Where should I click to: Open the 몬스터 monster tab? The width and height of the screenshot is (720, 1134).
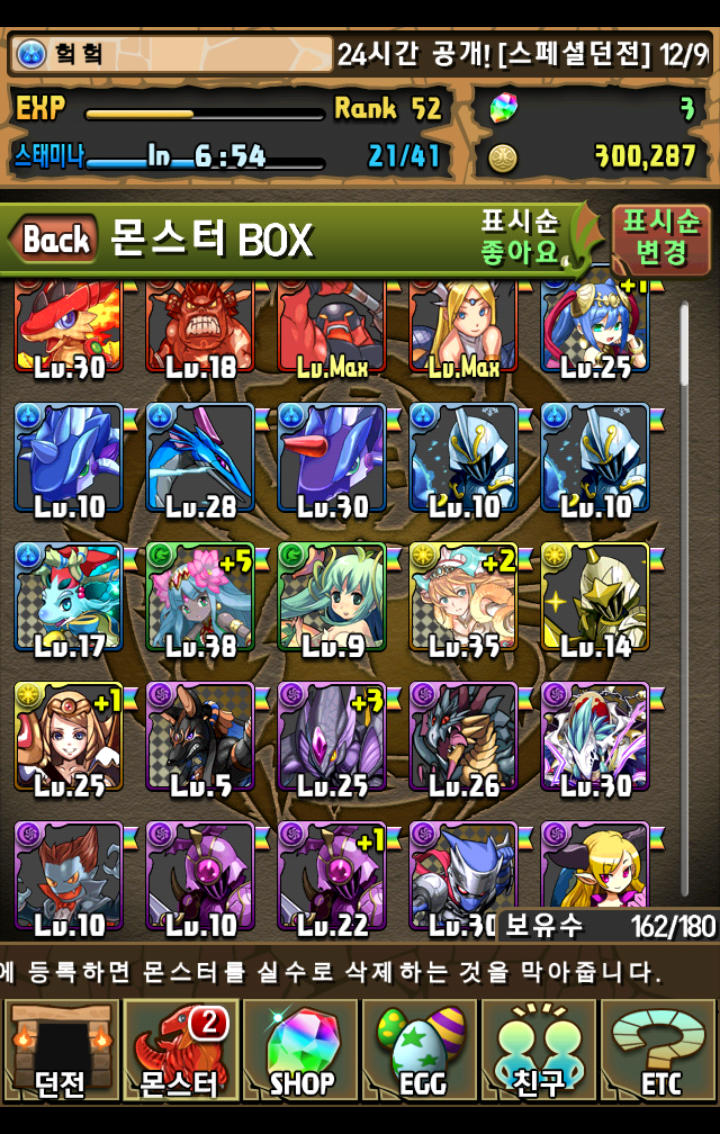(x=180, y=1050)
